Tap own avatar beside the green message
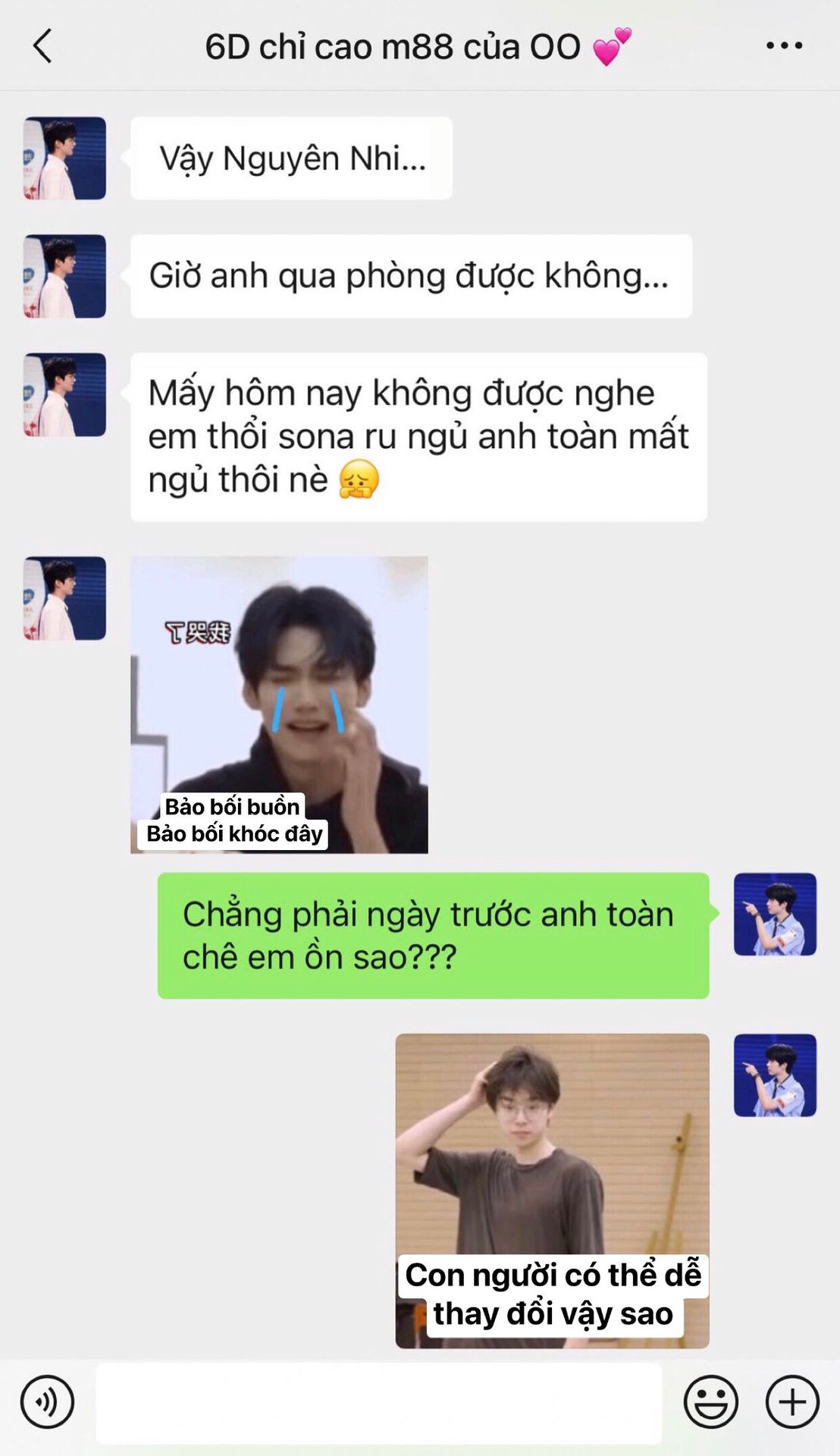This screenshot has width=840, height=1456. [x=775, y=914]
